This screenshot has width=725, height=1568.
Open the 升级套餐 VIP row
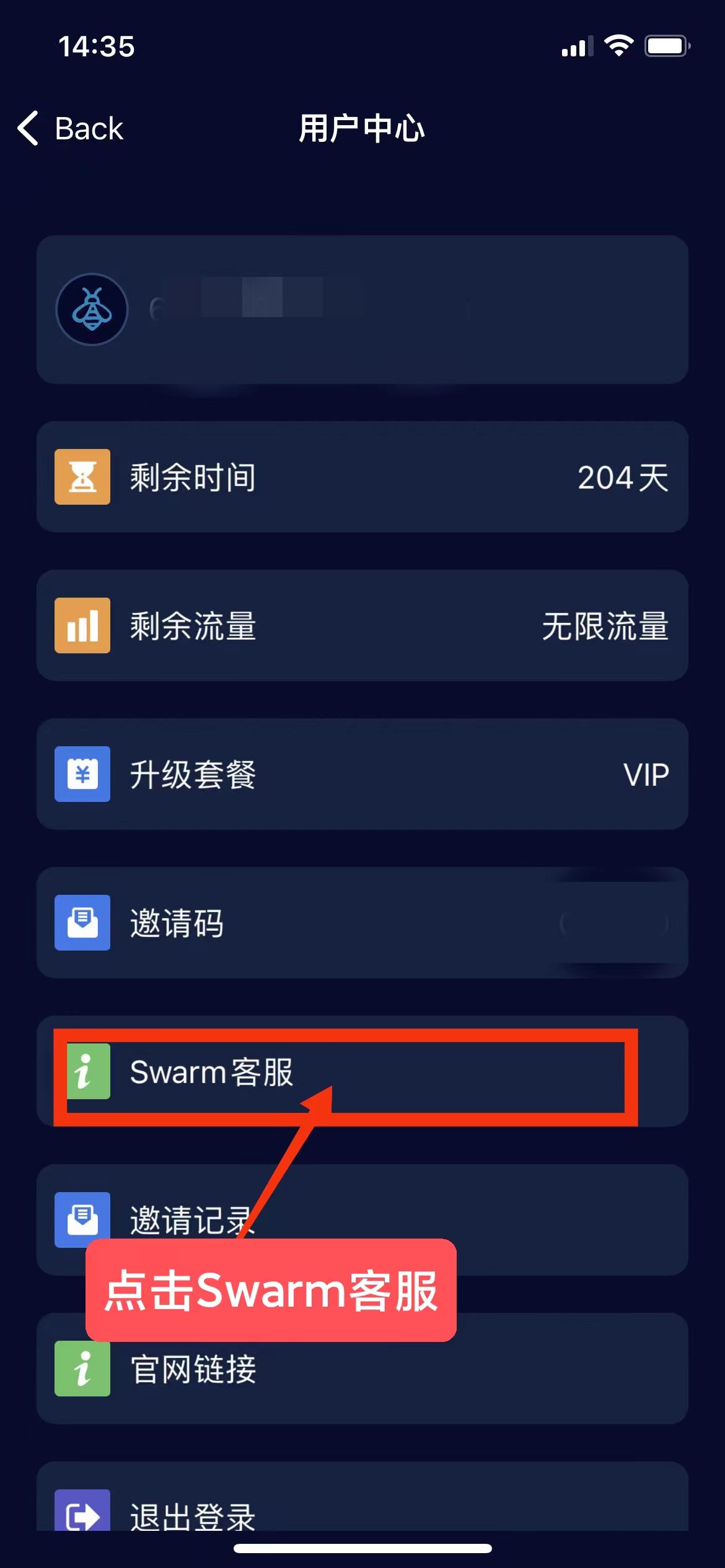click(x=362, y=774)
